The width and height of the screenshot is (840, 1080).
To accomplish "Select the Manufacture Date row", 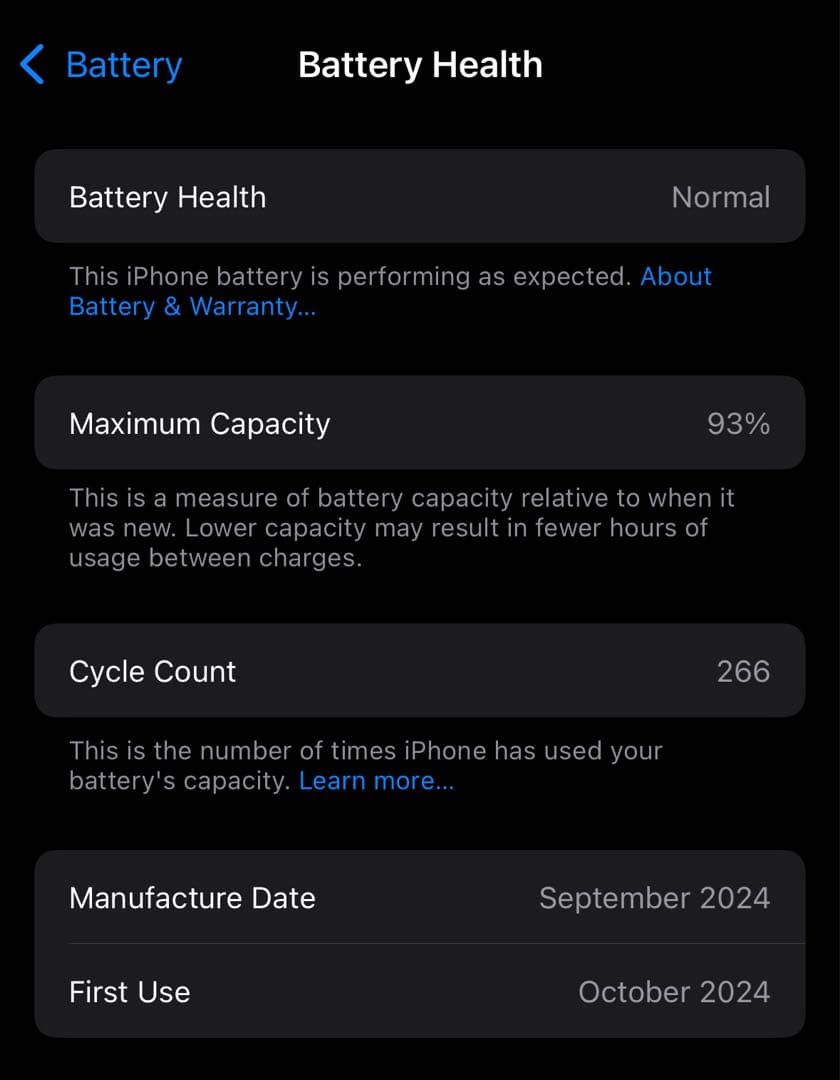I will 420,898.
